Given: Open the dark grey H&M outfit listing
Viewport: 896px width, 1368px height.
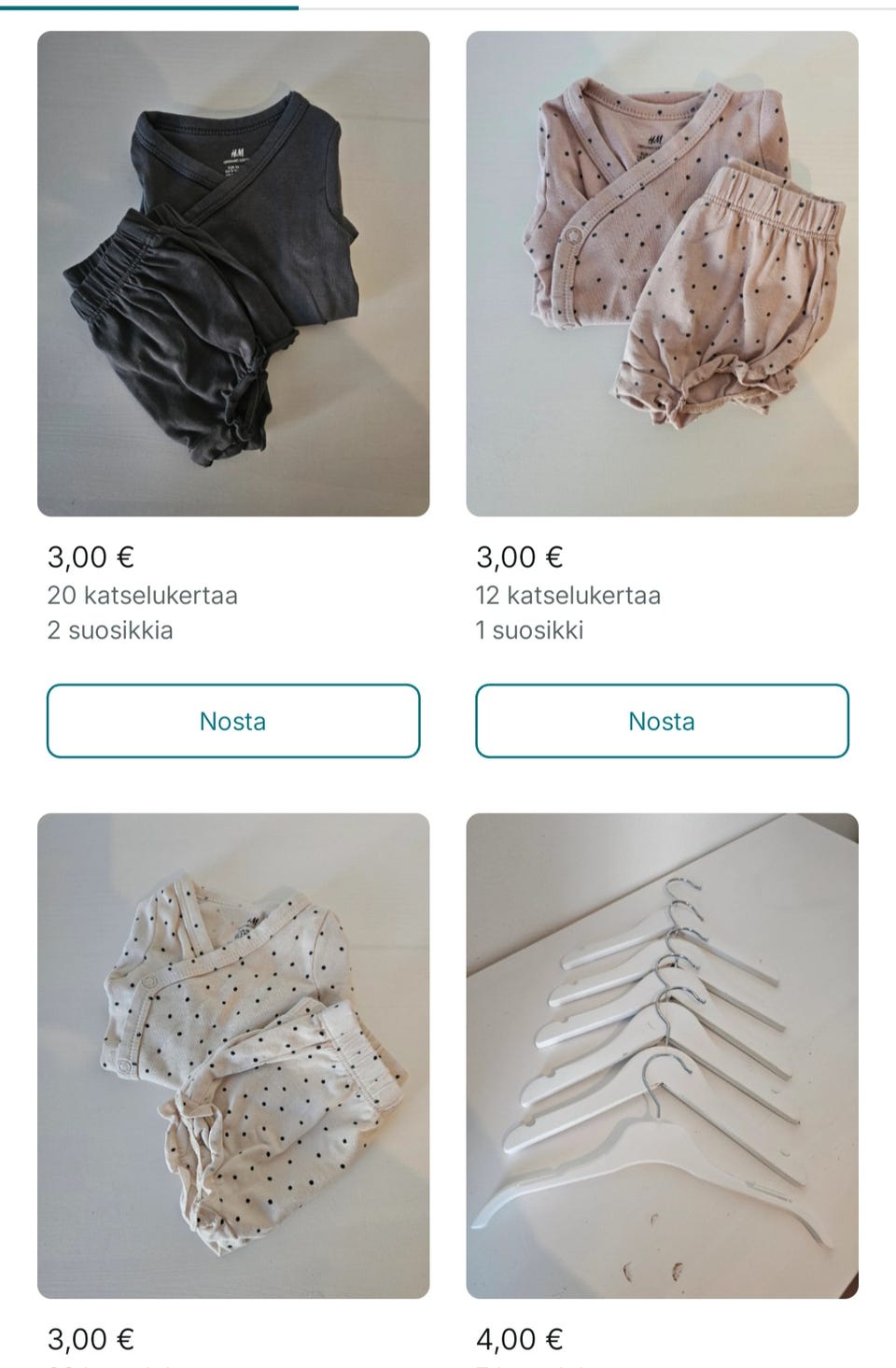Looking at the screenshot, I should pyautogui.click(x=233, y=274).
